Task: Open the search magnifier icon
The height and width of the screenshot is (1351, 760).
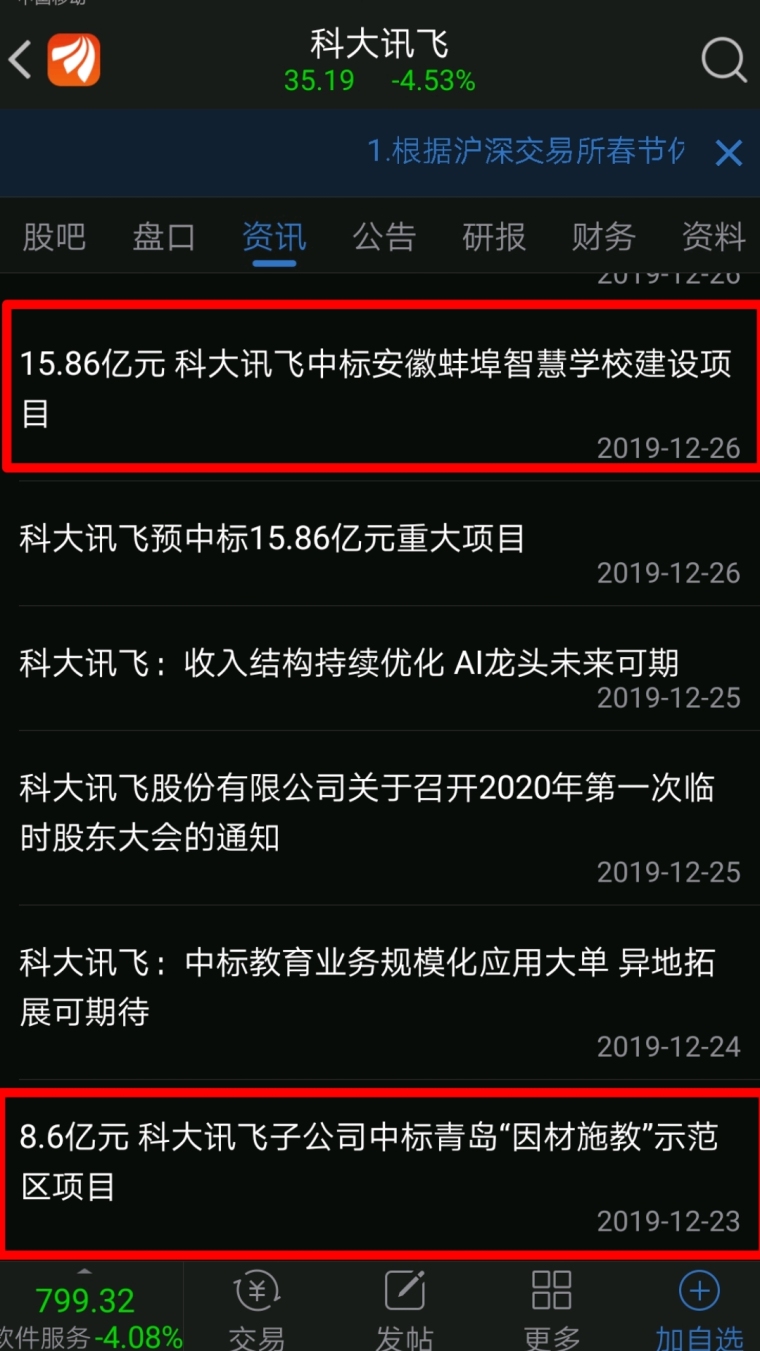Action: 723,60
